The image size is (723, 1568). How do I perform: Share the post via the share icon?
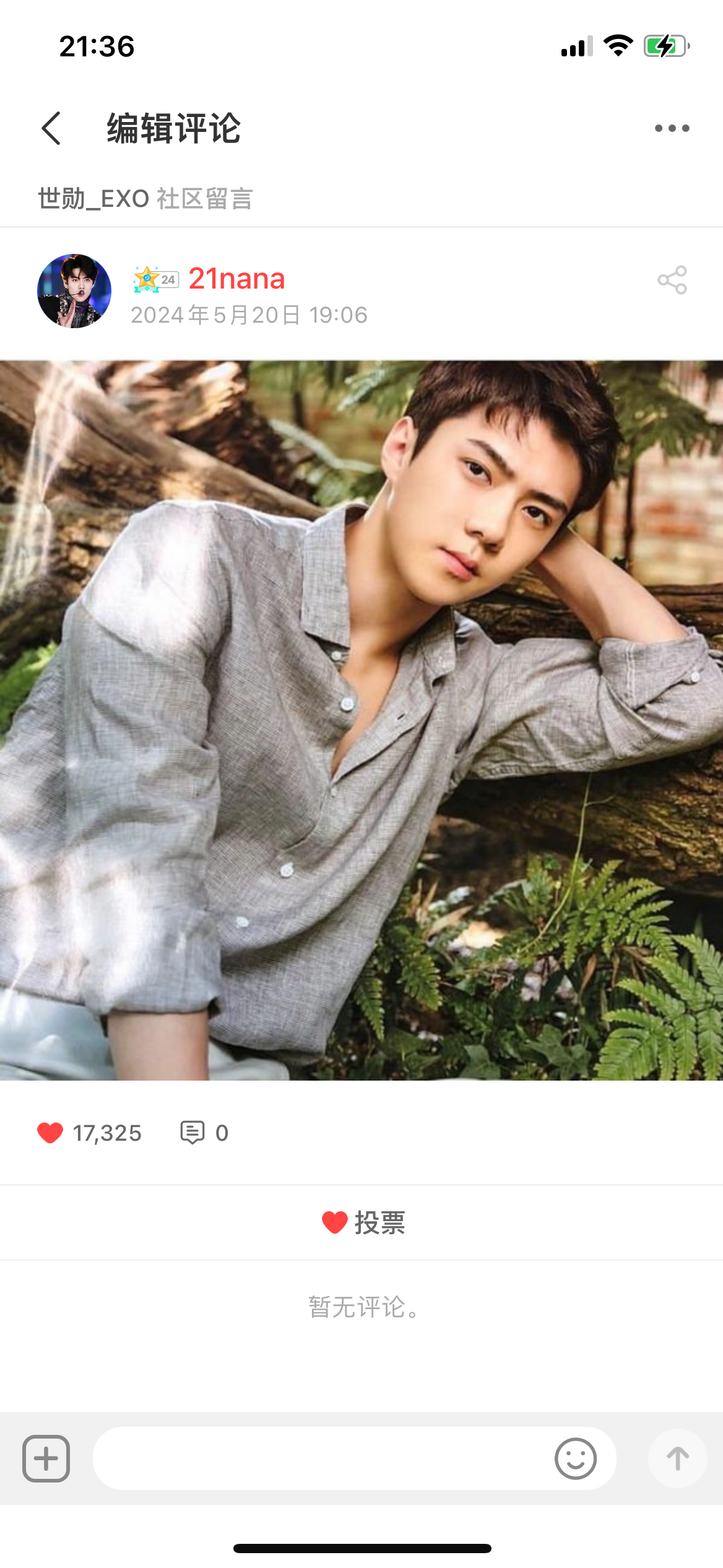click(673, 281)
